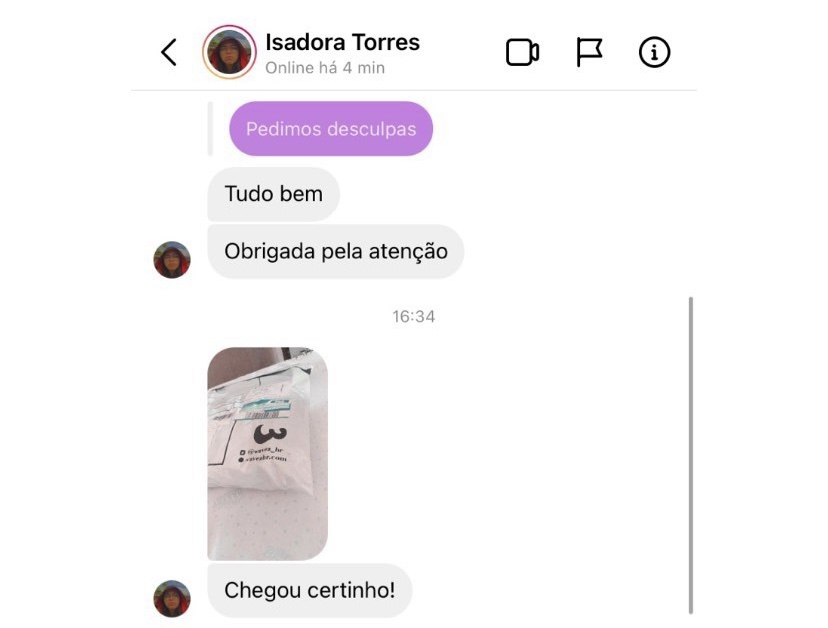The image size is (828, 628).
Task: View the package photo in full
Action: 267,452
